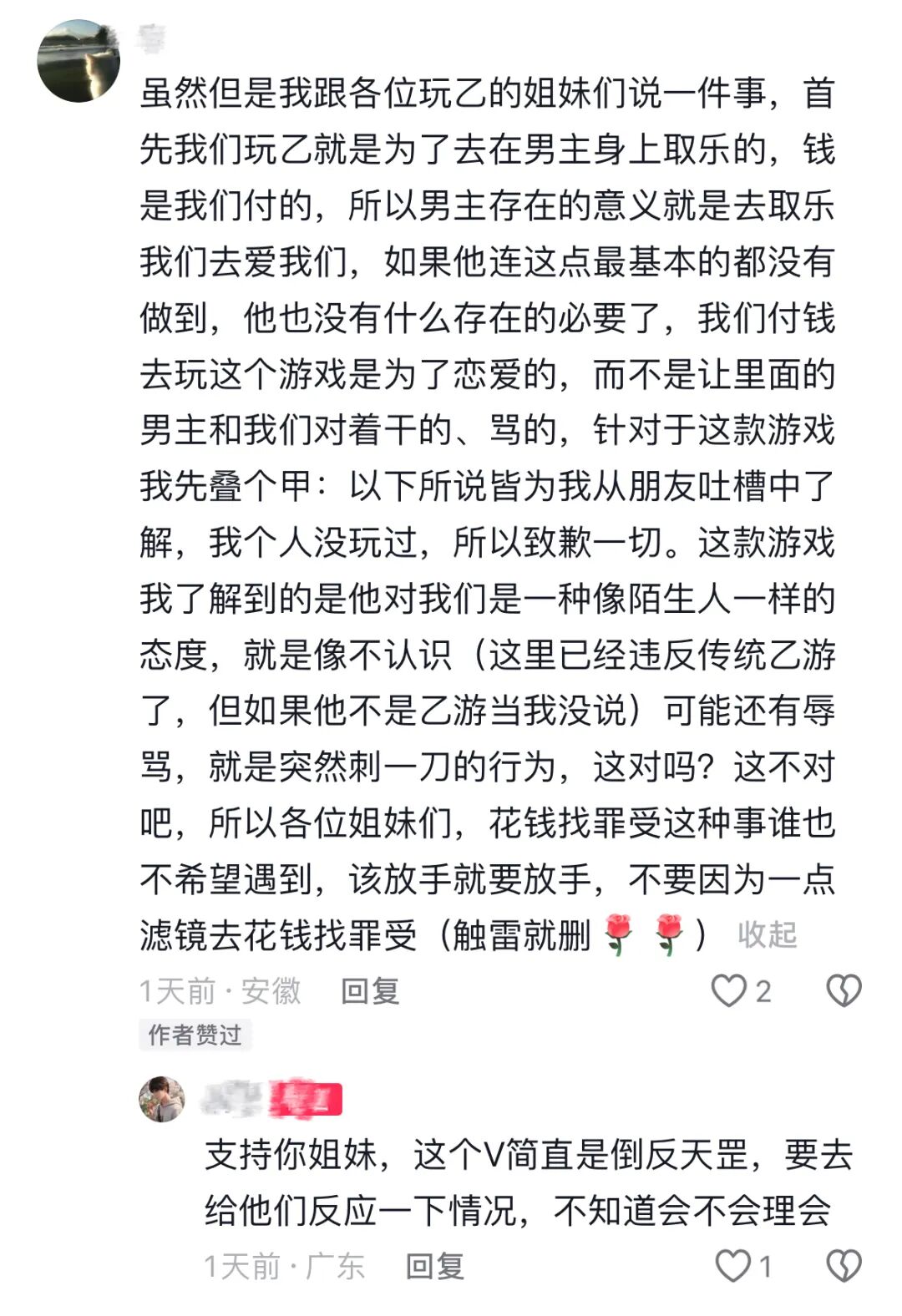Image resolution: width=902 pixels, height=1316 pixels.
Task: Dislike the reply from 广东
Action: 844,1267
